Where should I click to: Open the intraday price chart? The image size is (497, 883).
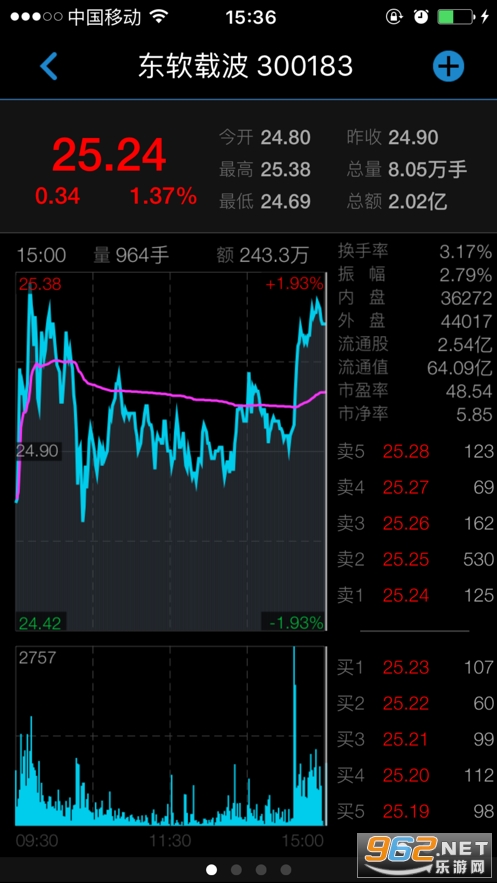click(x=171, y=452)
